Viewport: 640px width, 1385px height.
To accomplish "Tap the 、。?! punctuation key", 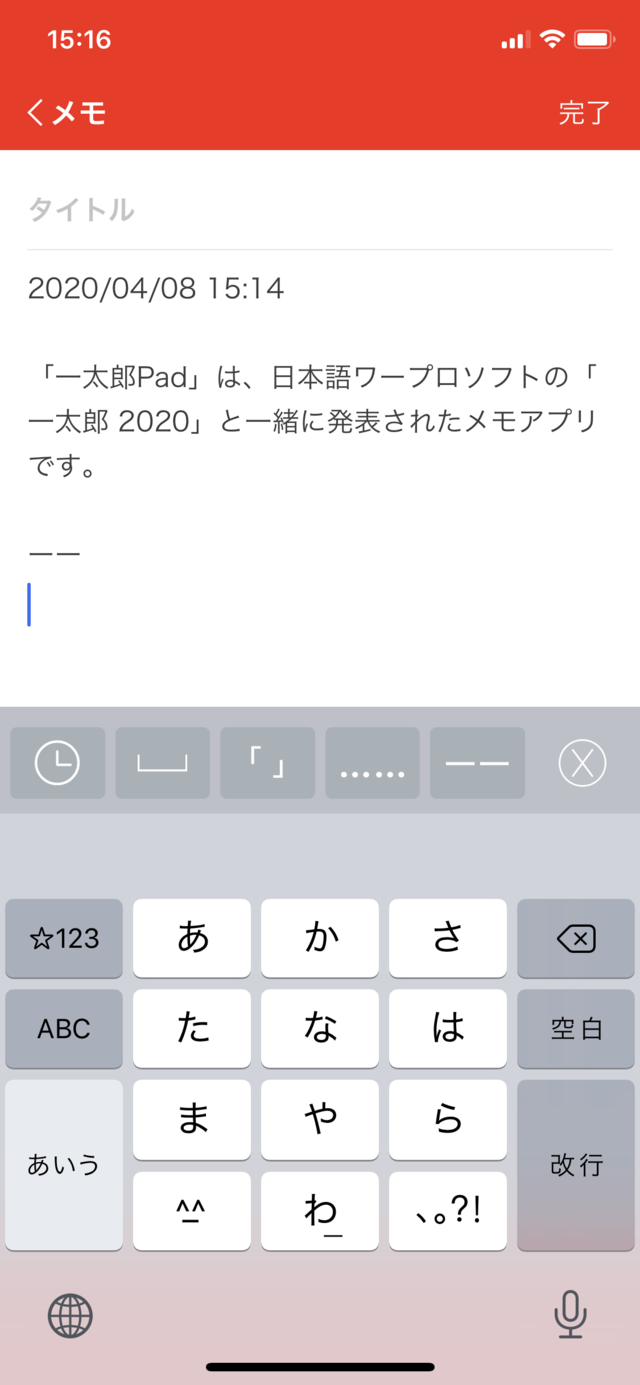I will 448,1211.
